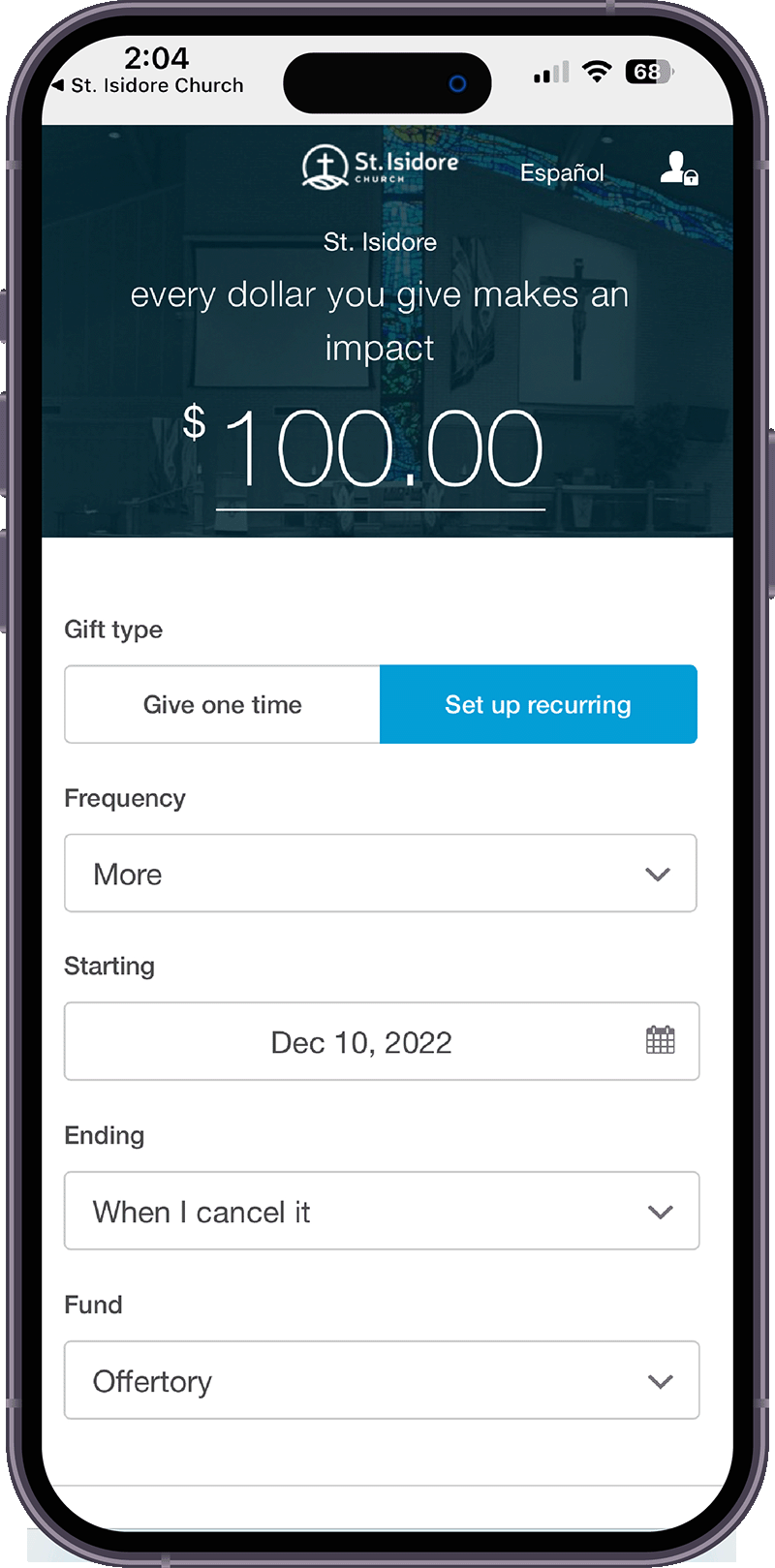Screen dimensions: 775x1568
Task: Select Set up recurring gift type
Action: coord(538,705)
